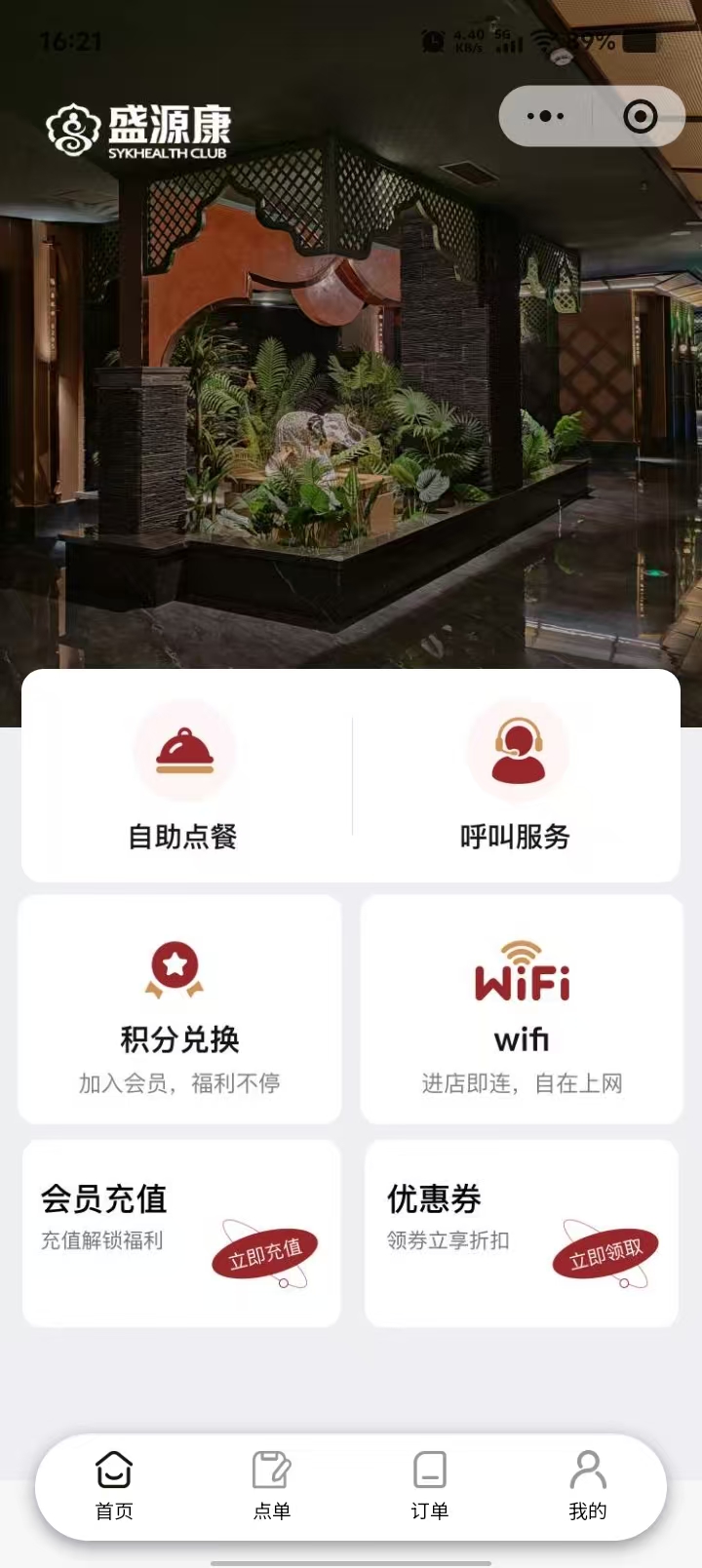
Task: Tap 呼叫服务 to call for service
Action: (517, 777)
